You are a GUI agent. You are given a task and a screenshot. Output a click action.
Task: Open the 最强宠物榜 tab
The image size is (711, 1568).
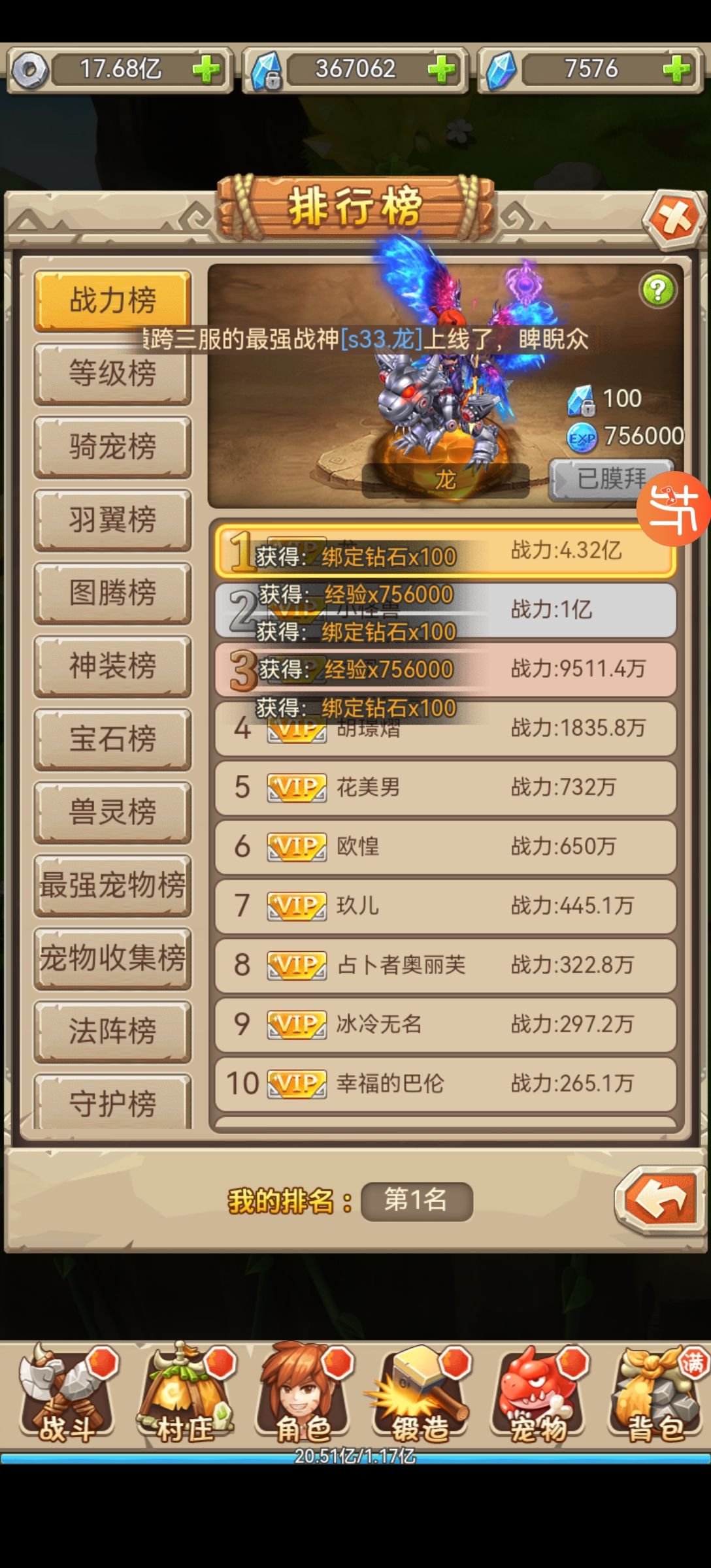point(112,886)
